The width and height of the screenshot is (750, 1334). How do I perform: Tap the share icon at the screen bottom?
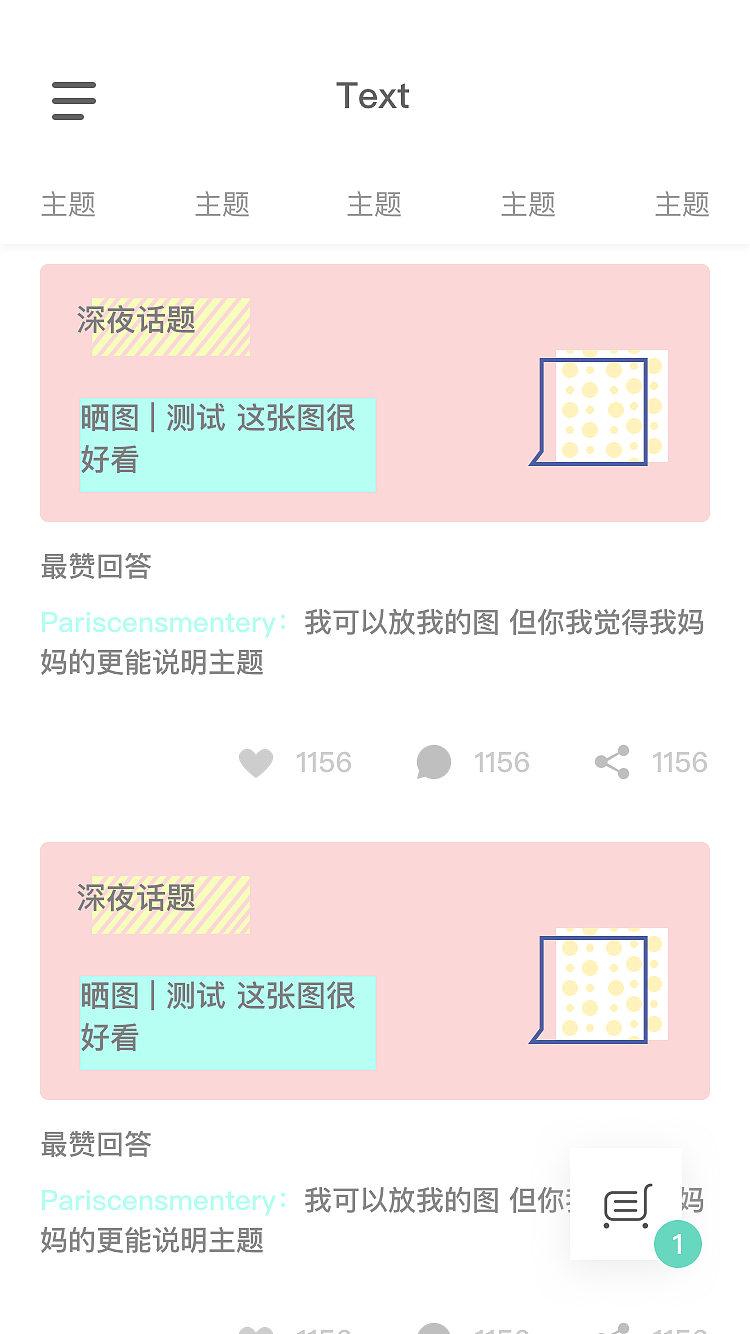click(x=611, y=1330)
